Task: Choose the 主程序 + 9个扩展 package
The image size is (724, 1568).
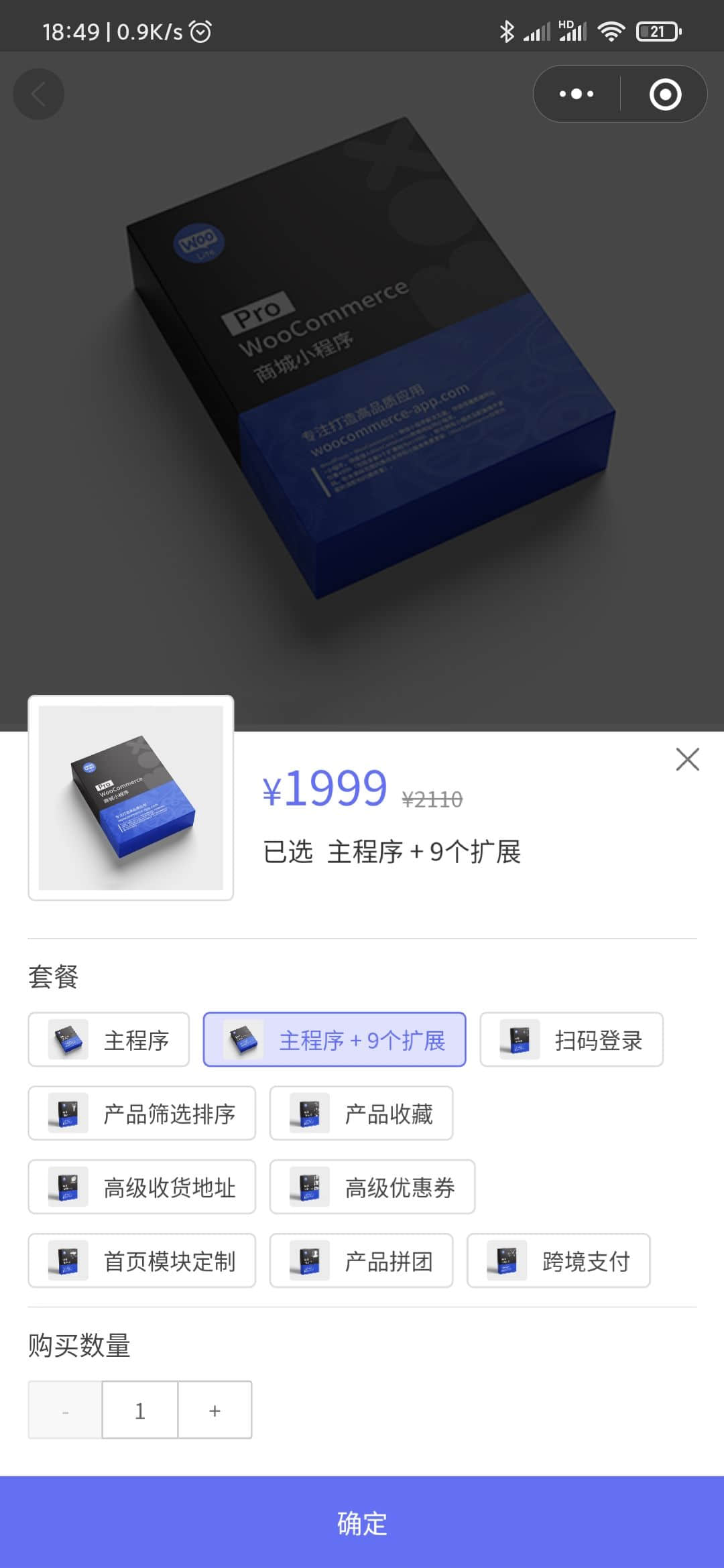Action: [x=335, y=1039]
